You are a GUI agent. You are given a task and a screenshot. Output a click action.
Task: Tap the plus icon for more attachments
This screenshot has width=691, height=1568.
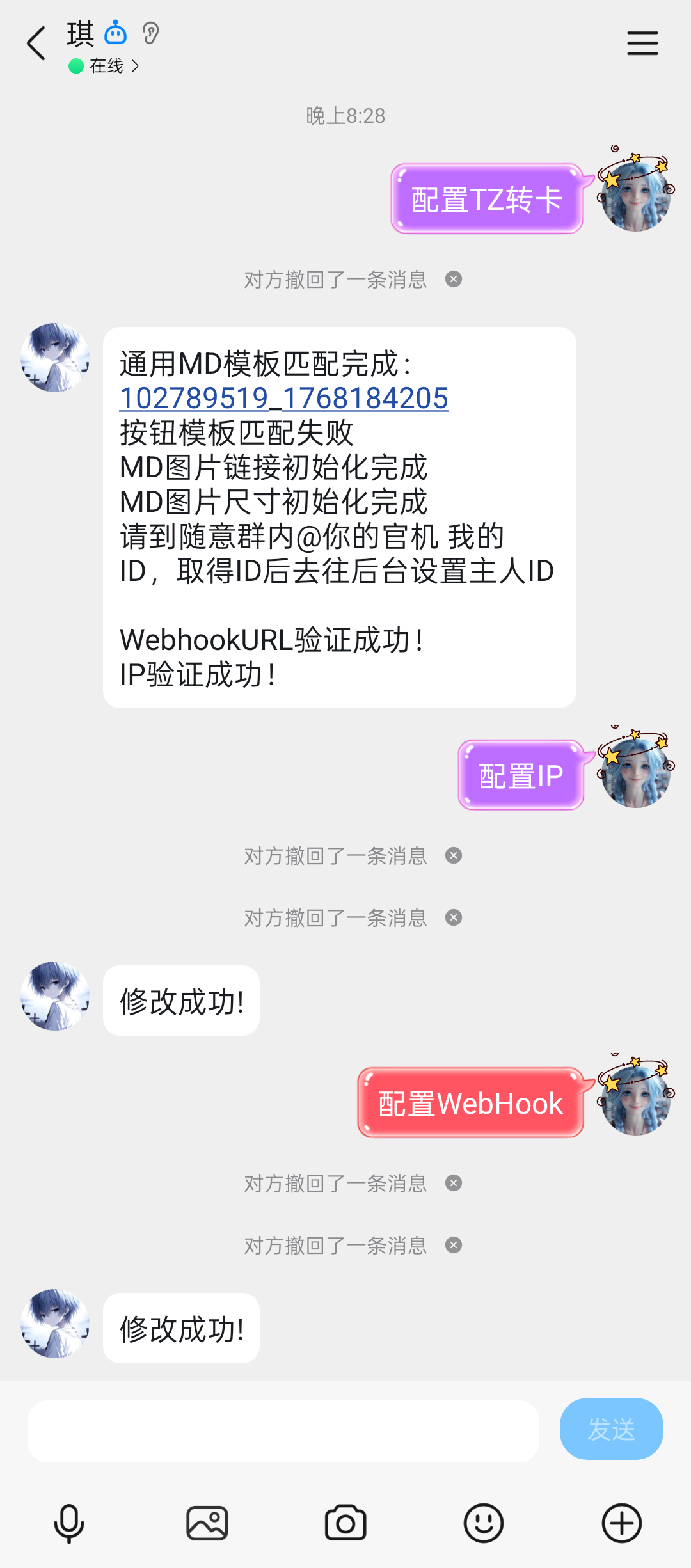point(621,1521)
